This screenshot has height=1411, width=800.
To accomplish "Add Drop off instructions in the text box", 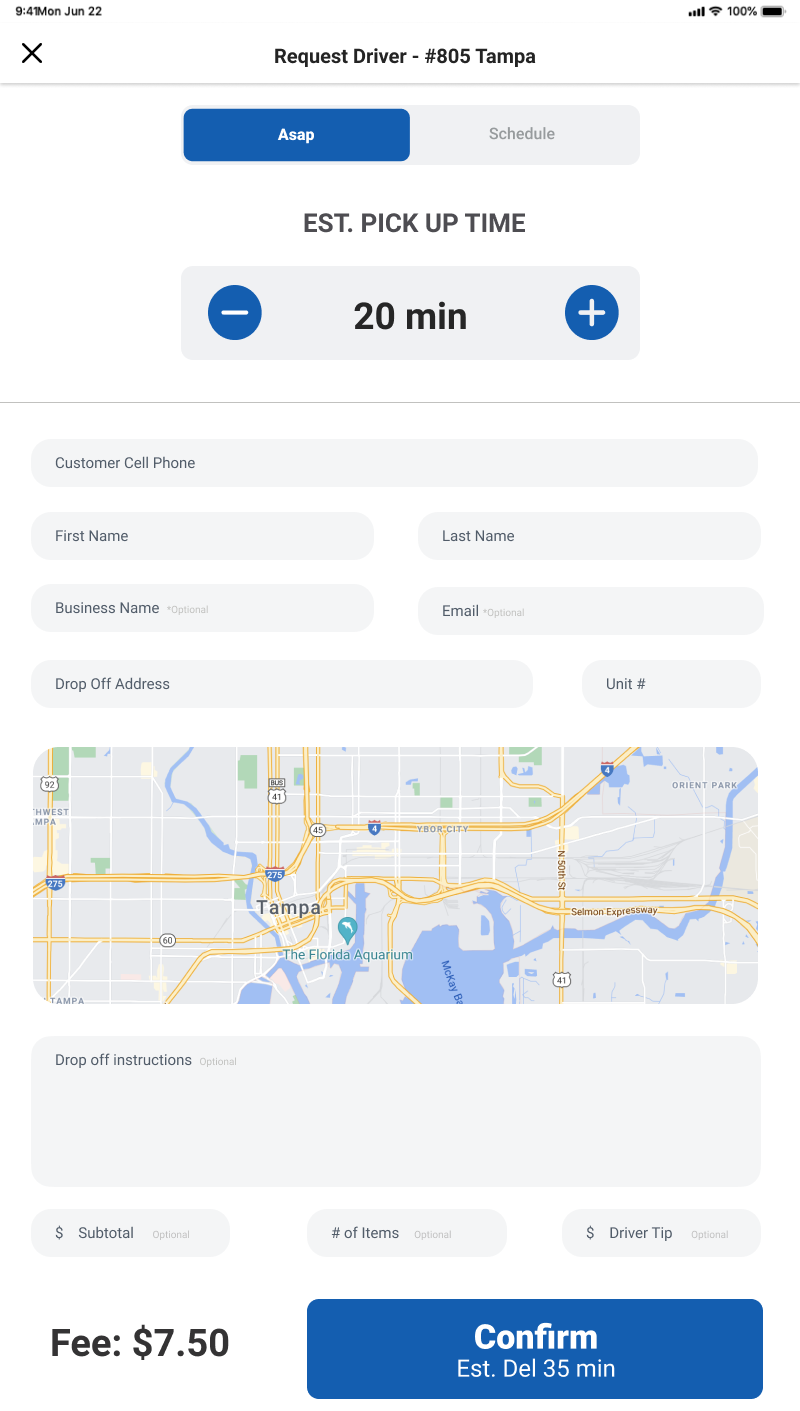I will [x=396, y=1111].
